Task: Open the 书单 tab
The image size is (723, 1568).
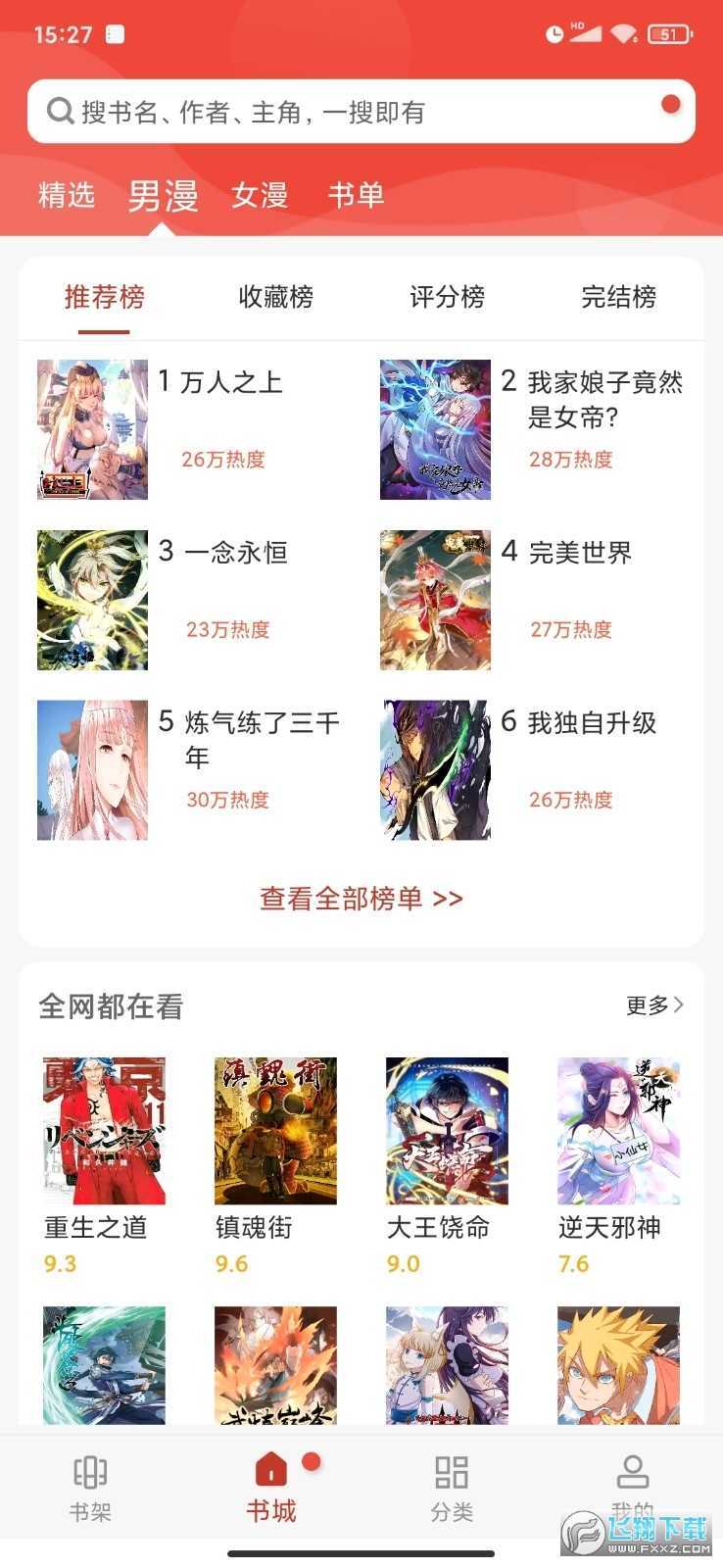Action: 355,195
